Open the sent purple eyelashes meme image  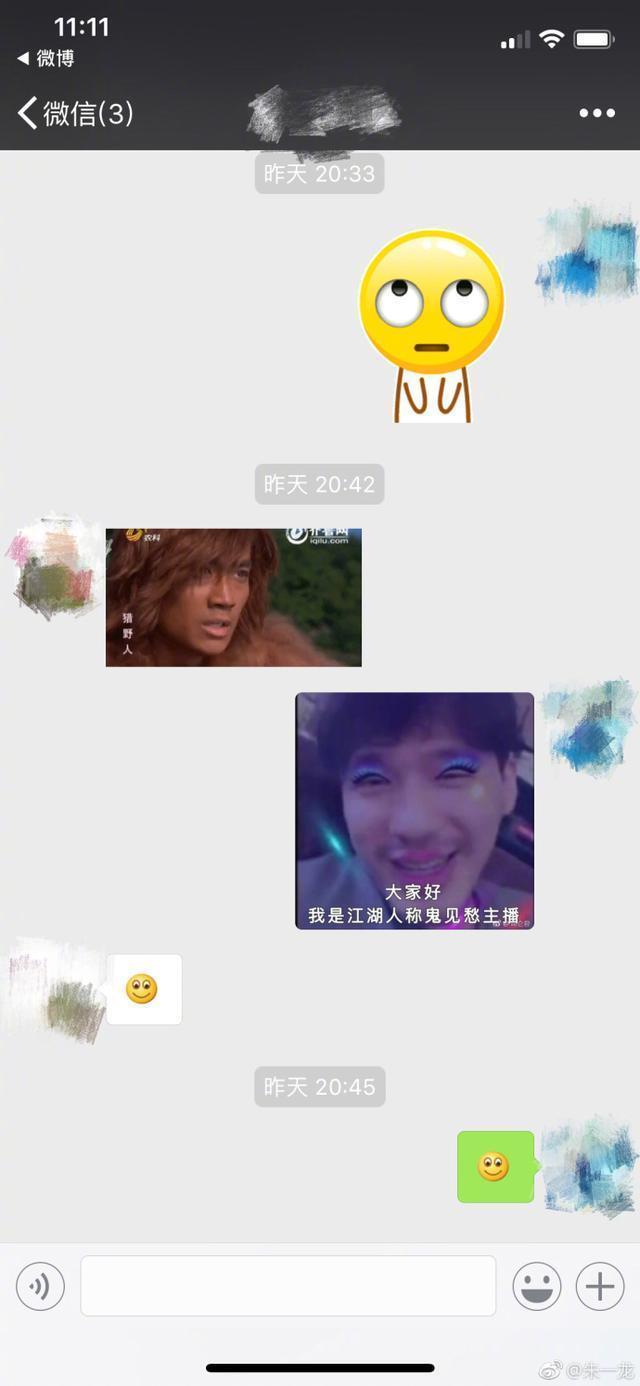[x=414, y=810]
